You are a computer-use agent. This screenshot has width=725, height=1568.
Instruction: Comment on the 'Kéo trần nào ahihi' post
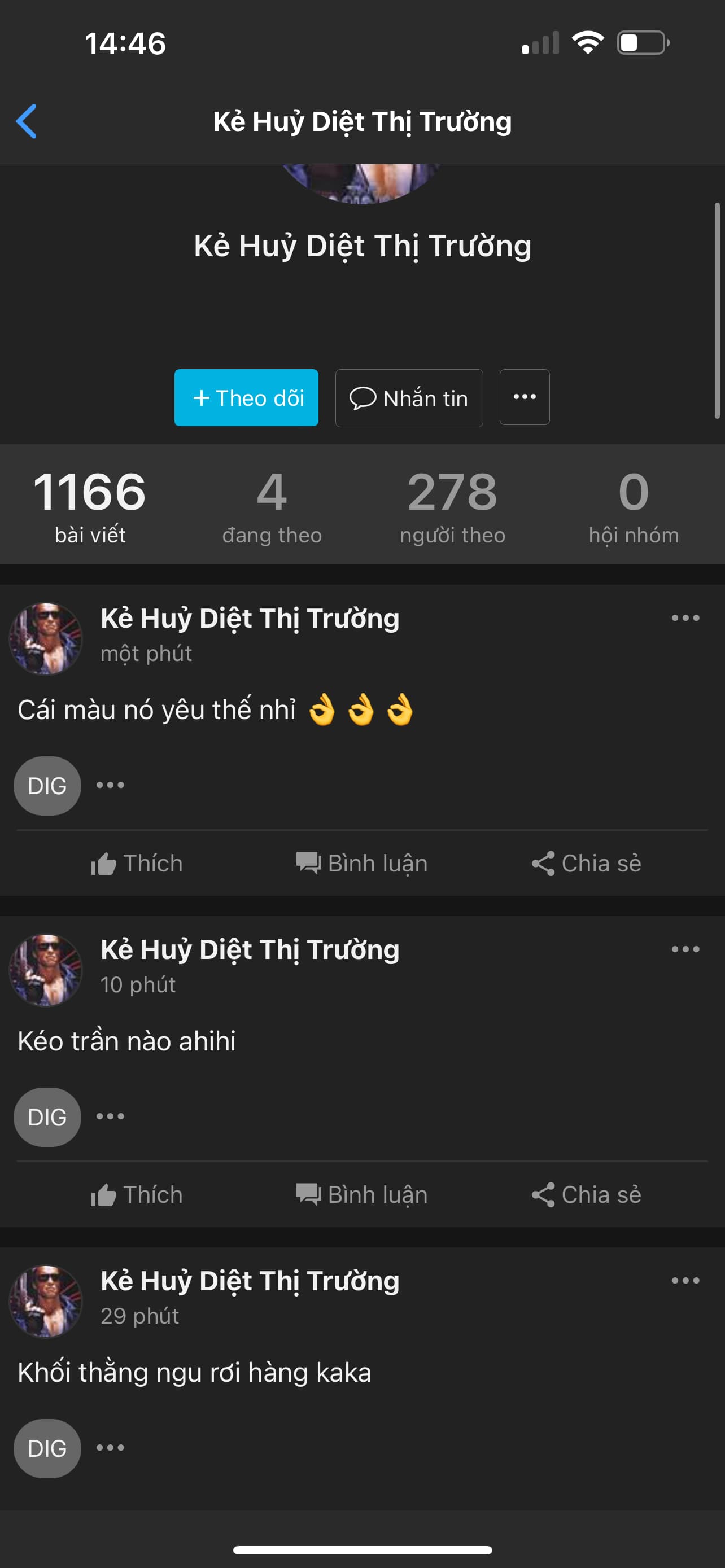pos(362,1194)
